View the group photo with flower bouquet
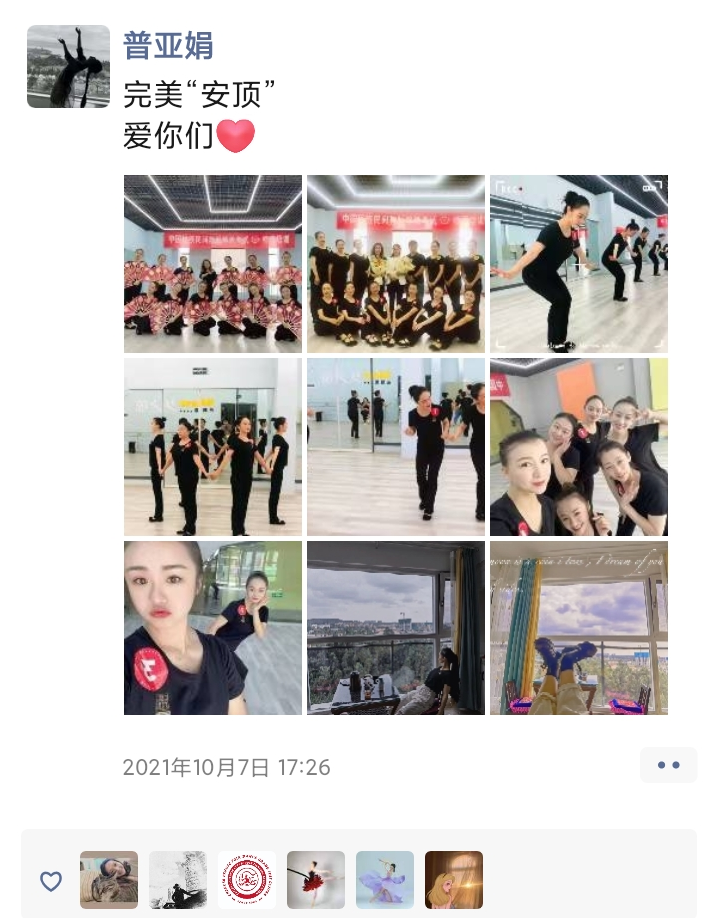This screenshot has height=918, width=704. tap(396, 264)
